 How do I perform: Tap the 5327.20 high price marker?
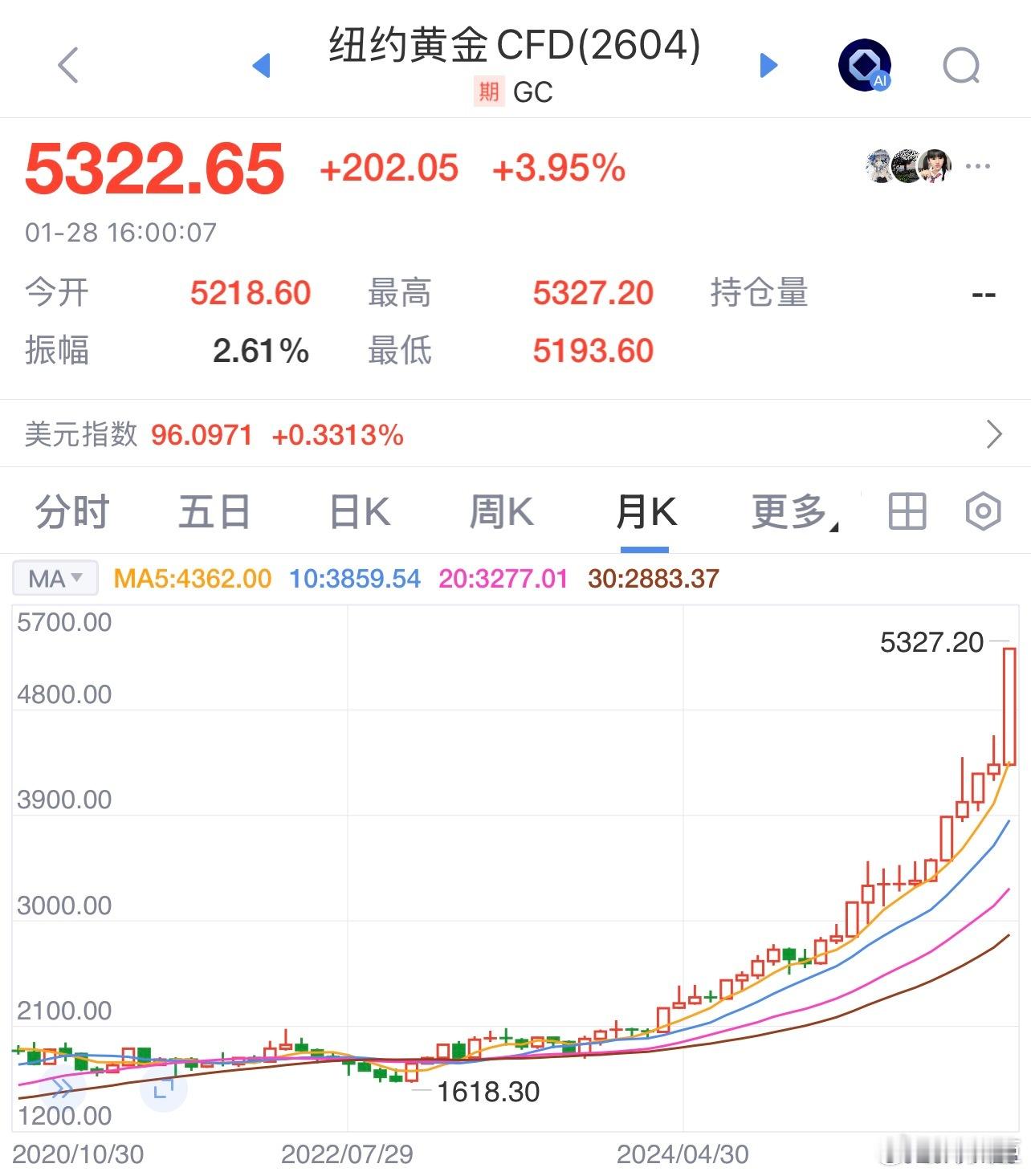(932, 642)
